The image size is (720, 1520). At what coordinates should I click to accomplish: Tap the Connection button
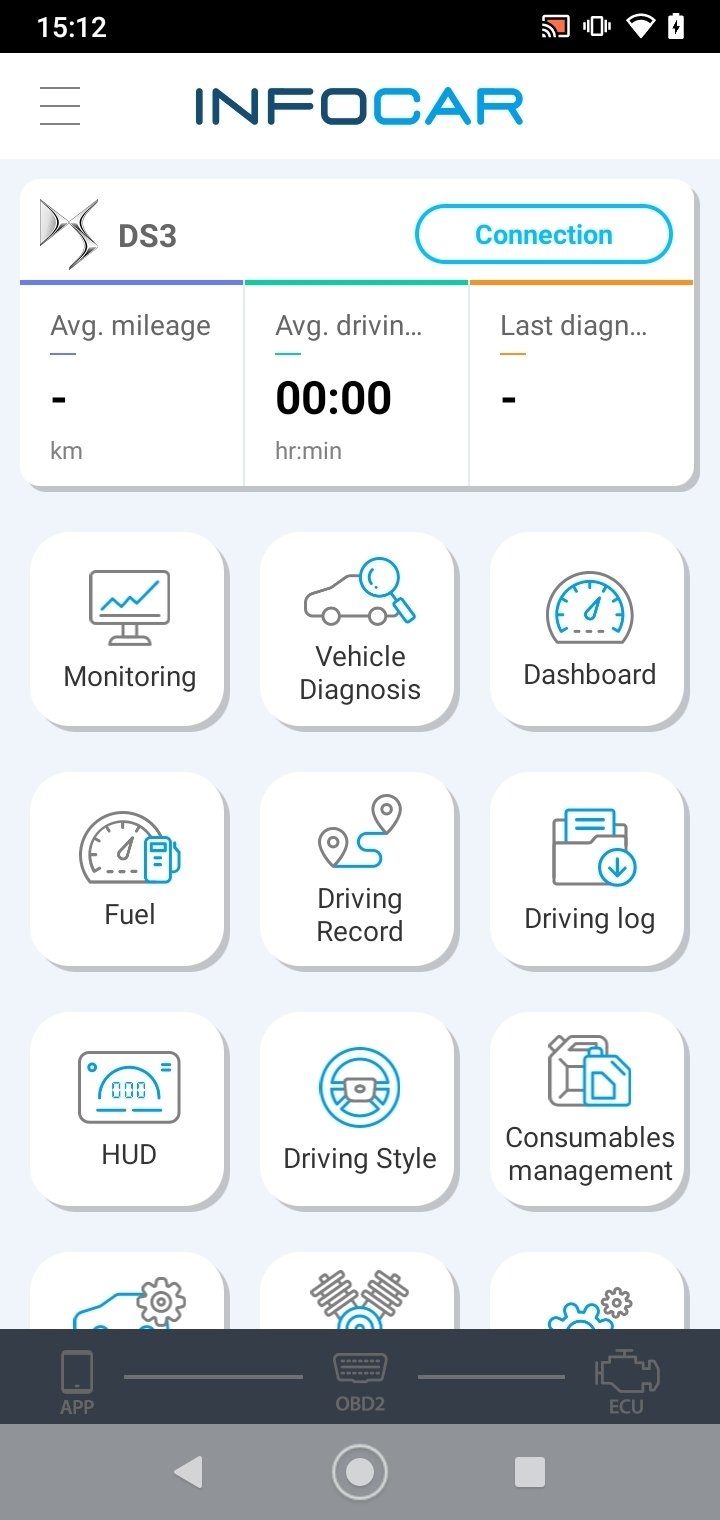pyautogui.click(x=543, y=235)
